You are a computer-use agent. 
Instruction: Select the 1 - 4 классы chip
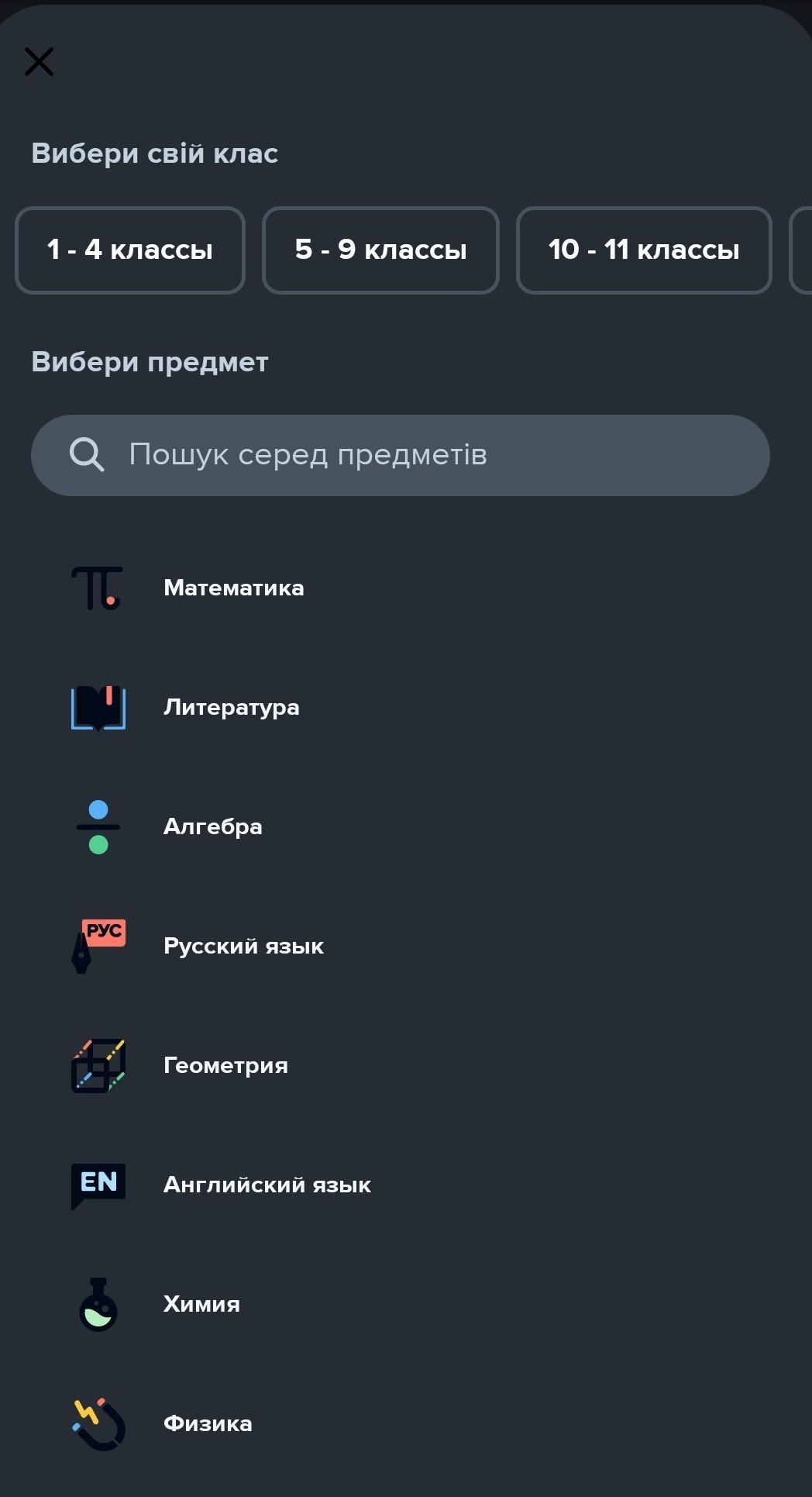pyautogui.click(x=130, y=250)
